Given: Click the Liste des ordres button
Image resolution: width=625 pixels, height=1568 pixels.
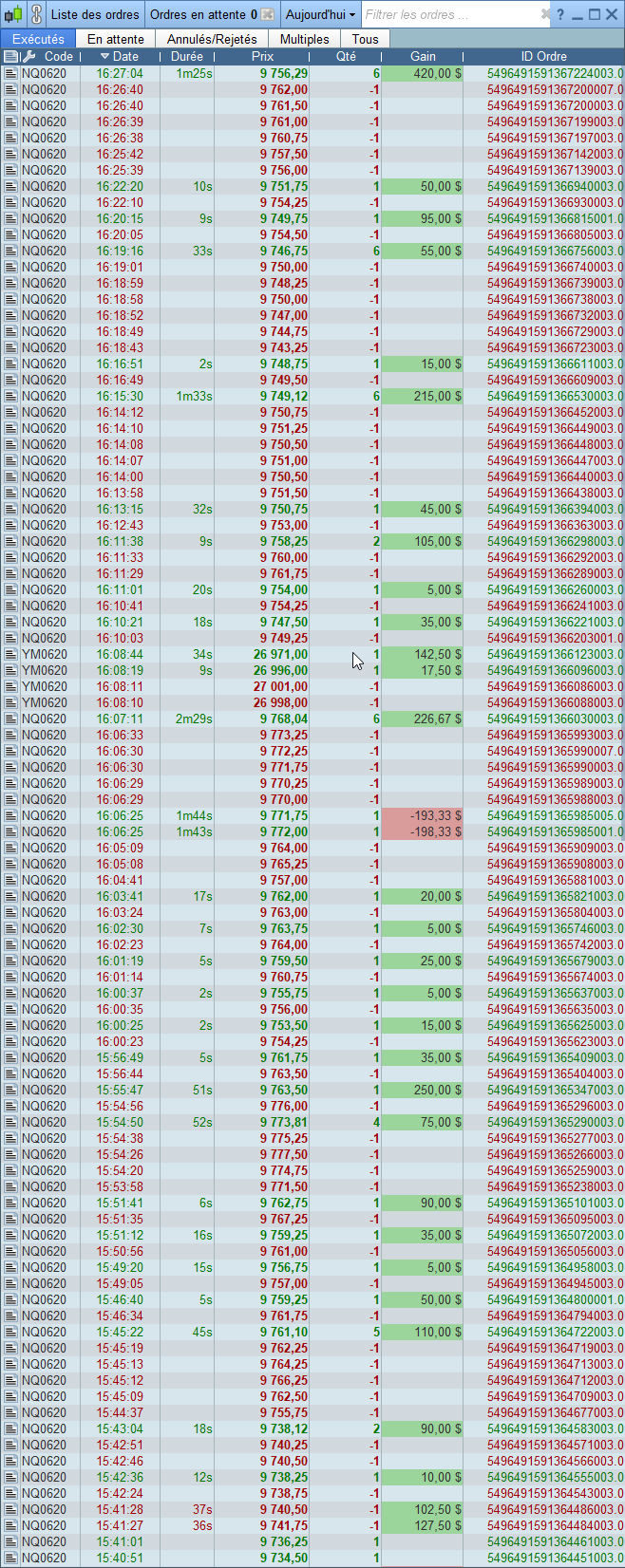Looking at the screenshot, I should pyautogui.click(x=94, y=14).
